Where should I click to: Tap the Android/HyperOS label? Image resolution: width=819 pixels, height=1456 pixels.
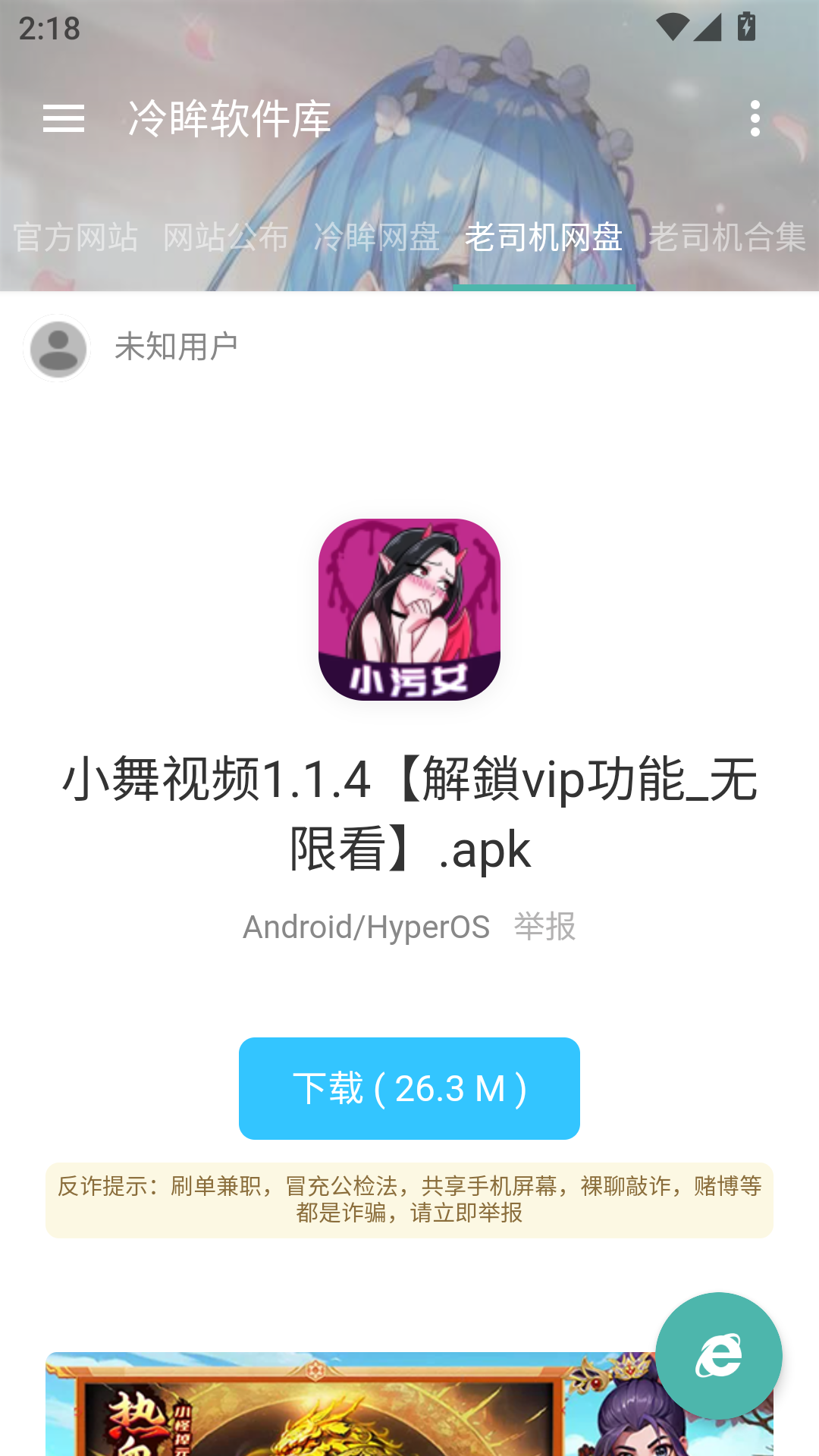point(366,927)
